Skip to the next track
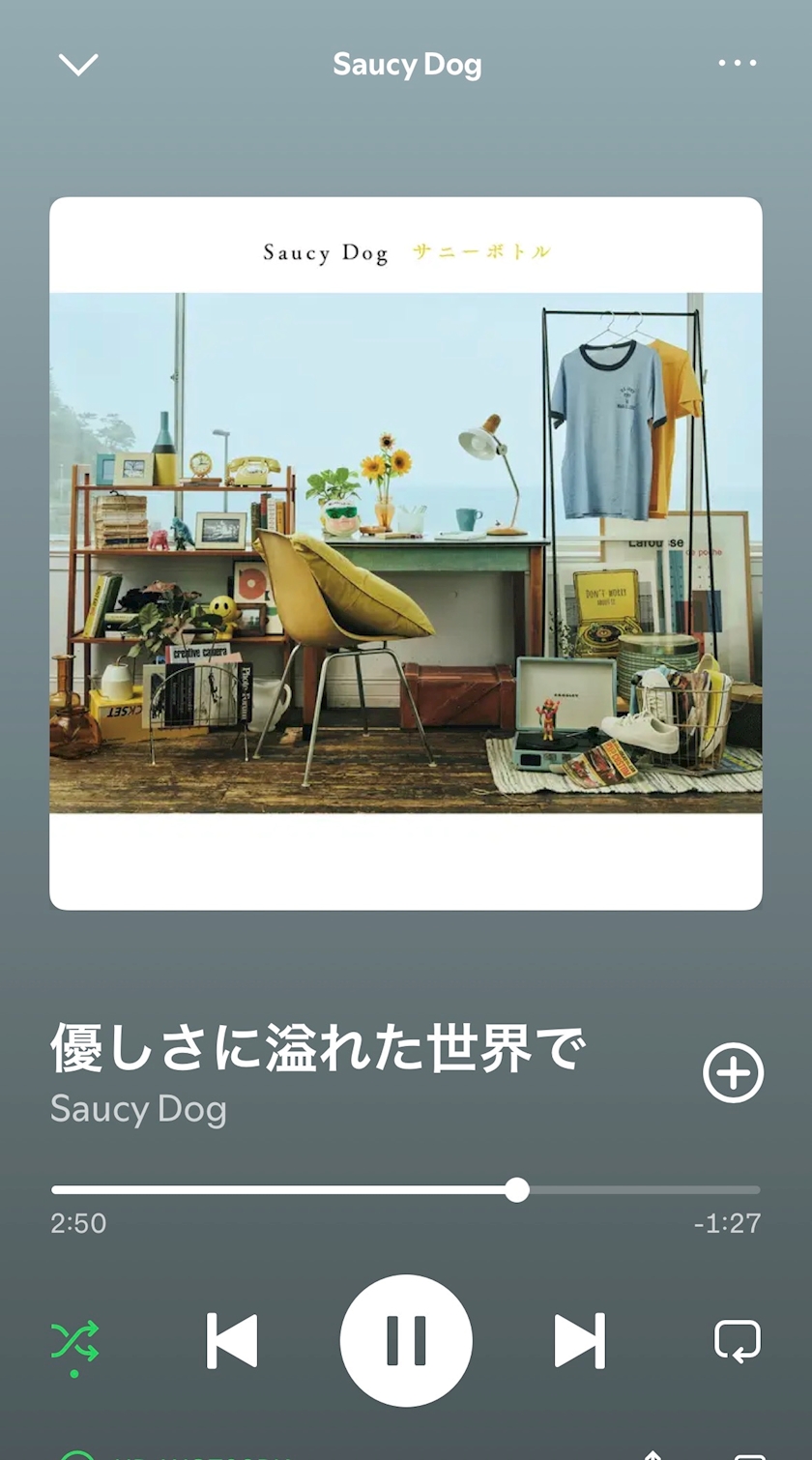Image resolution: width=812 pixels, height=1460 pixels. [579, 1340]
